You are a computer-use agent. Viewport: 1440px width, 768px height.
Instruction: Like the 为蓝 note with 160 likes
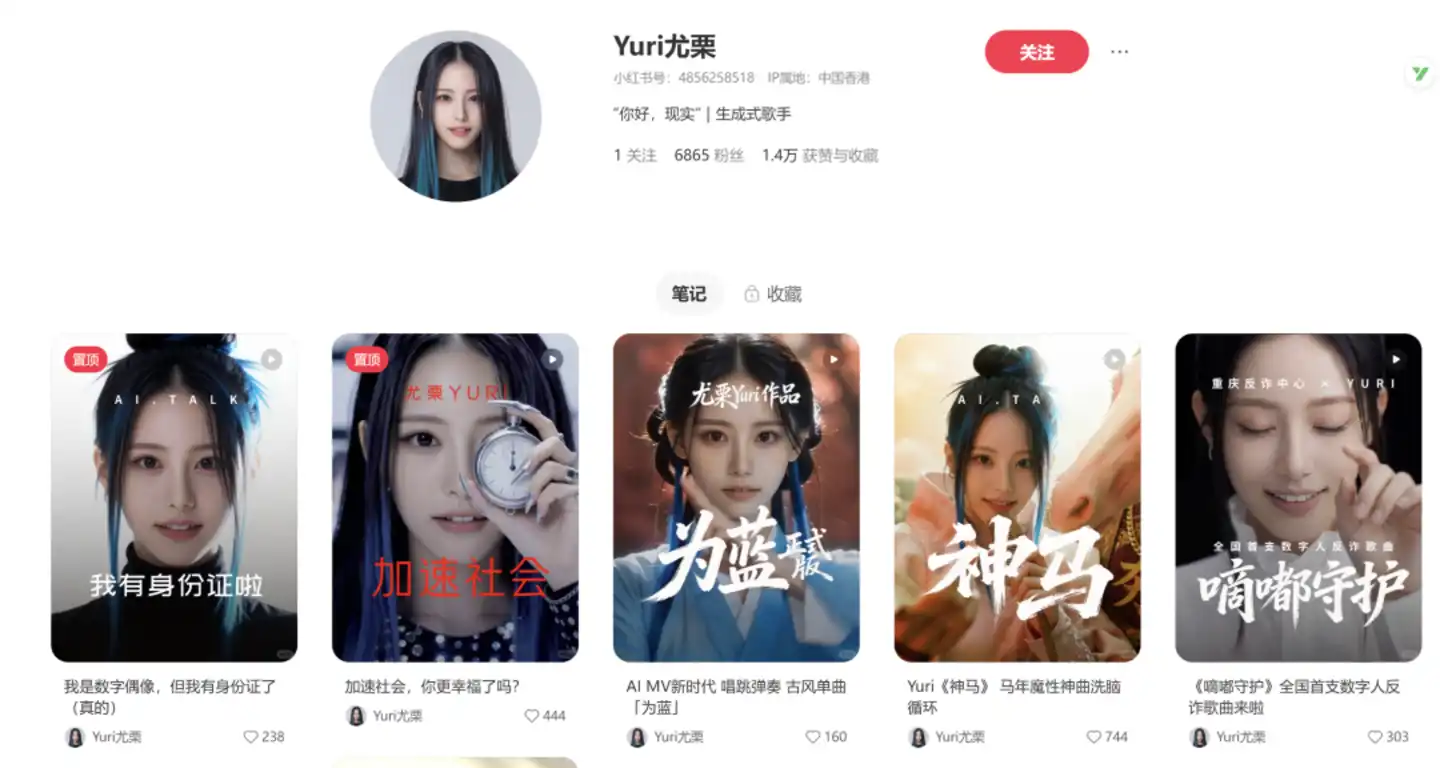[x=813, y=737]
